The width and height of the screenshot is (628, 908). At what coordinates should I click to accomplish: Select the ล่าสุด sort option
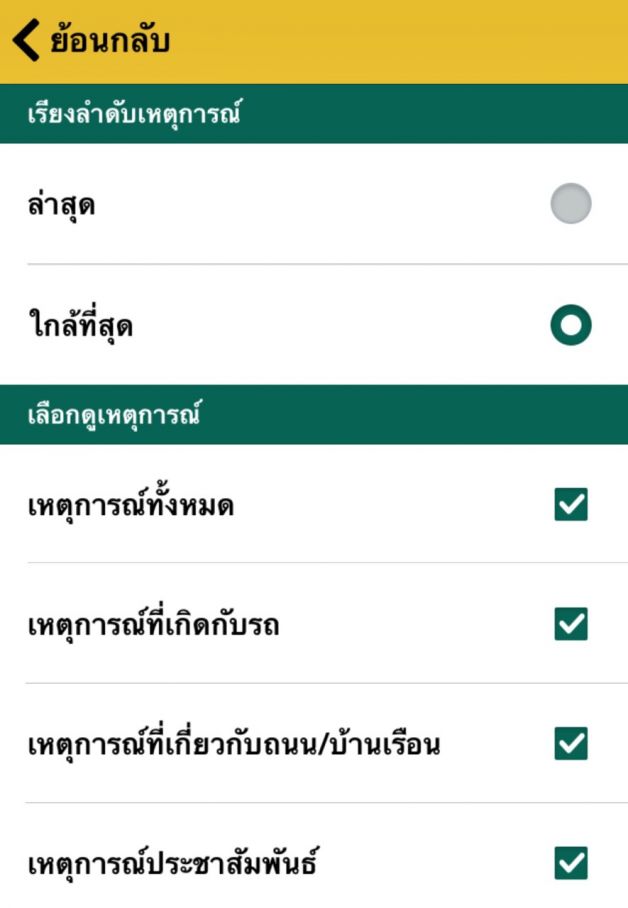570,204
